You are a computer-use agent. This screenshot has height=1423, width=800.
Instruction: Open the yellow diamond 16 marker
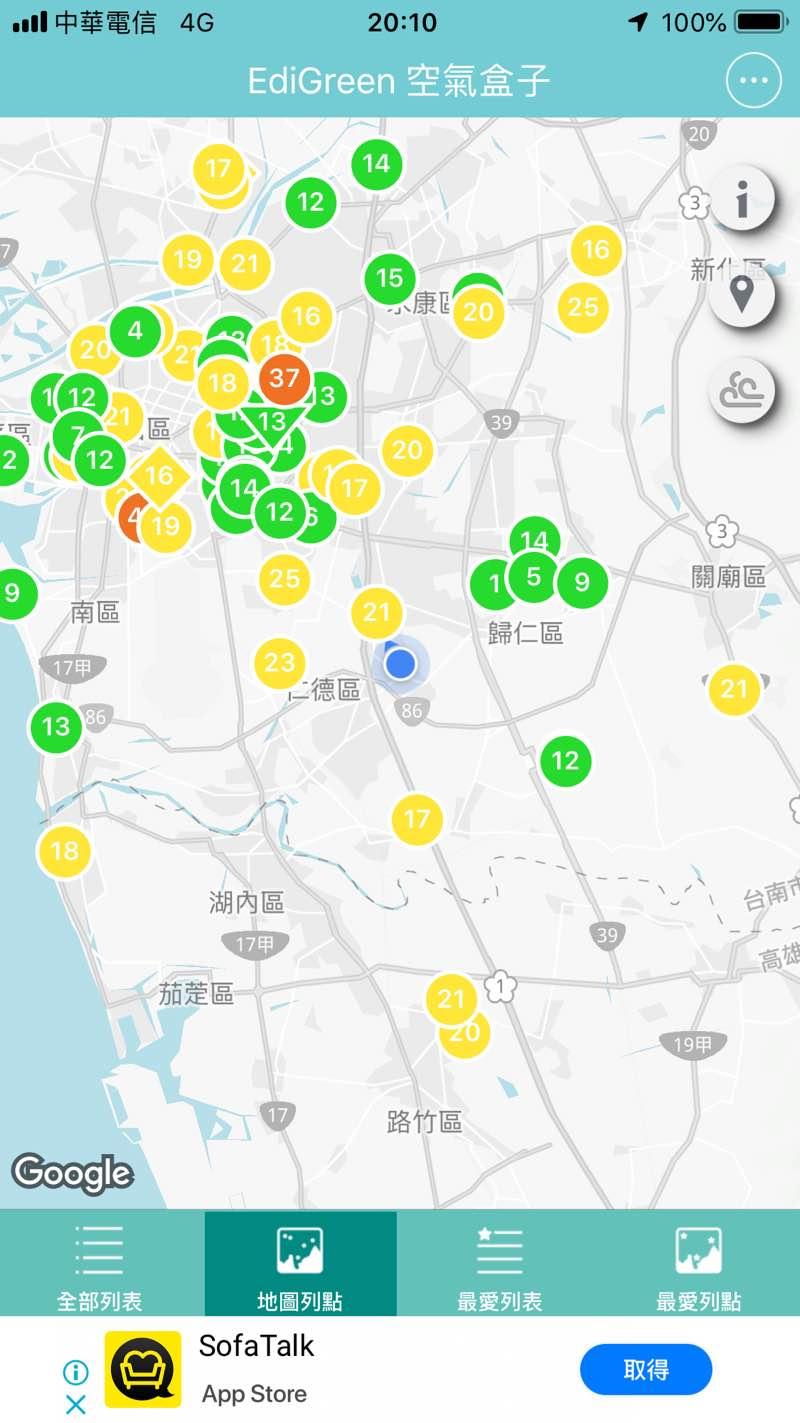159,476
